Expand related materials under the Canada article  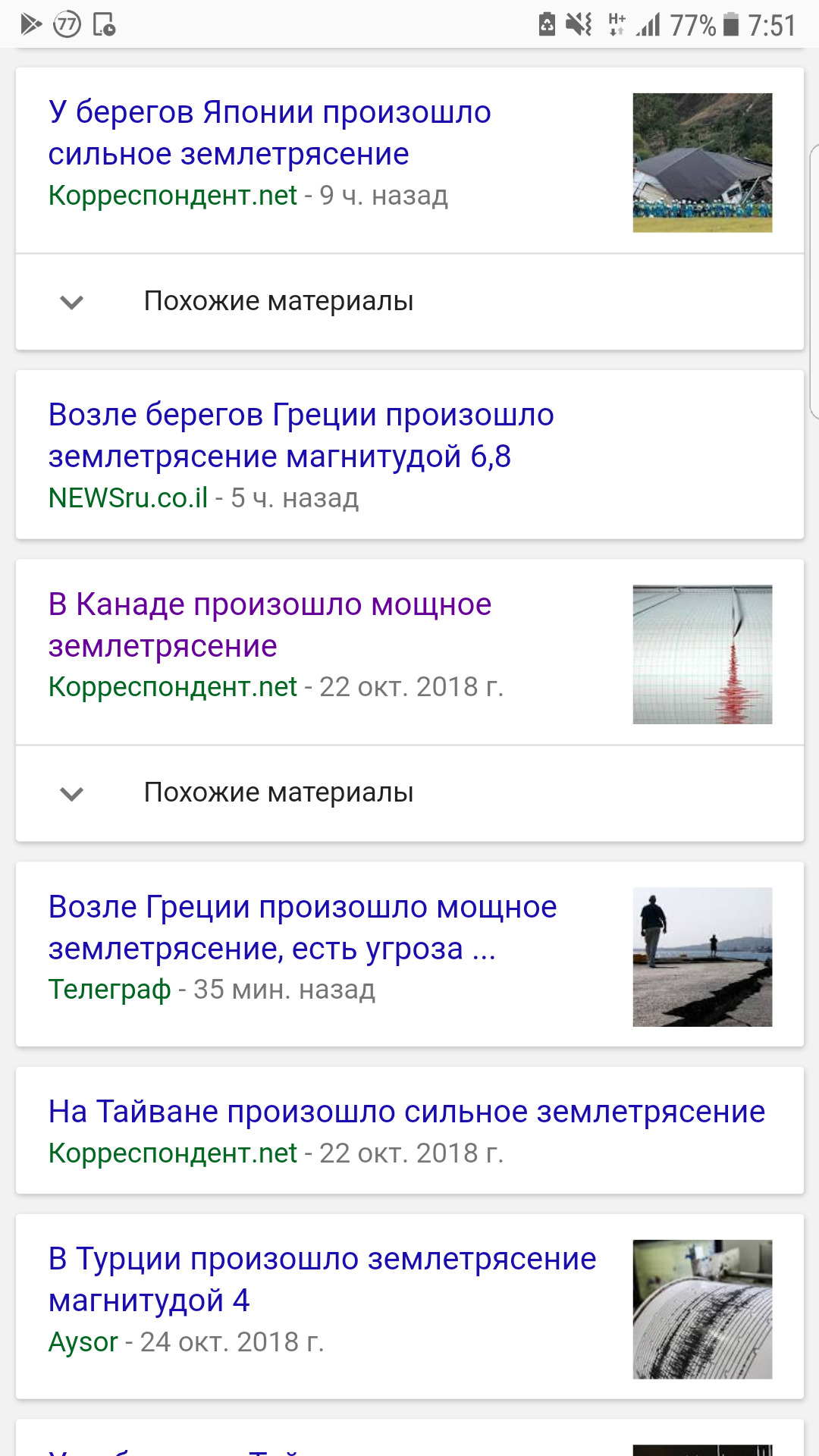[x=409, y=793]
